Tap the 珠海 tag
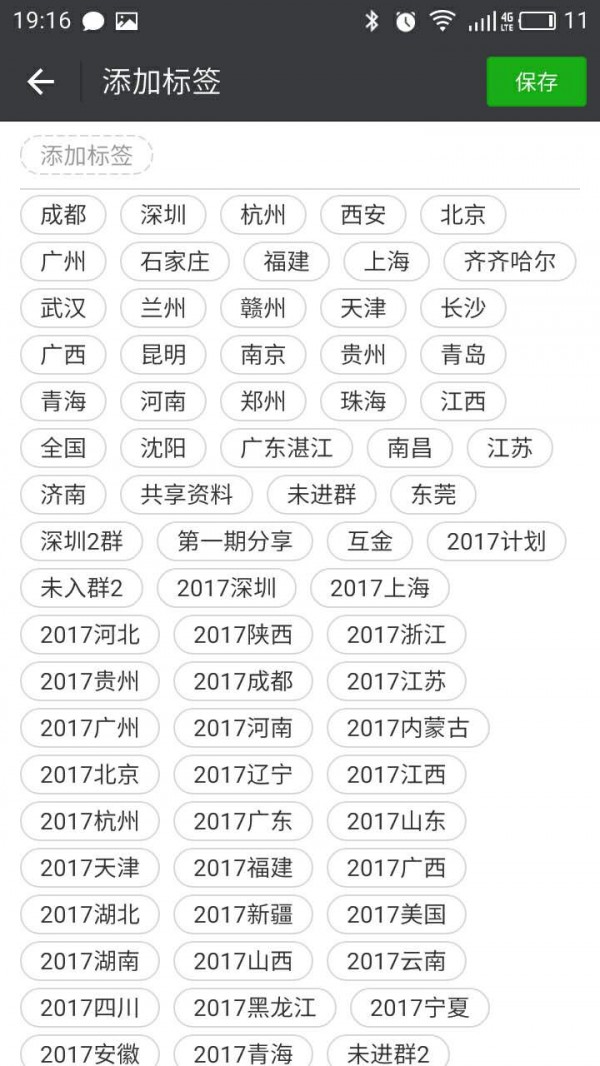The height and width of the screenshot is (1066, 600). pos(363,401)
